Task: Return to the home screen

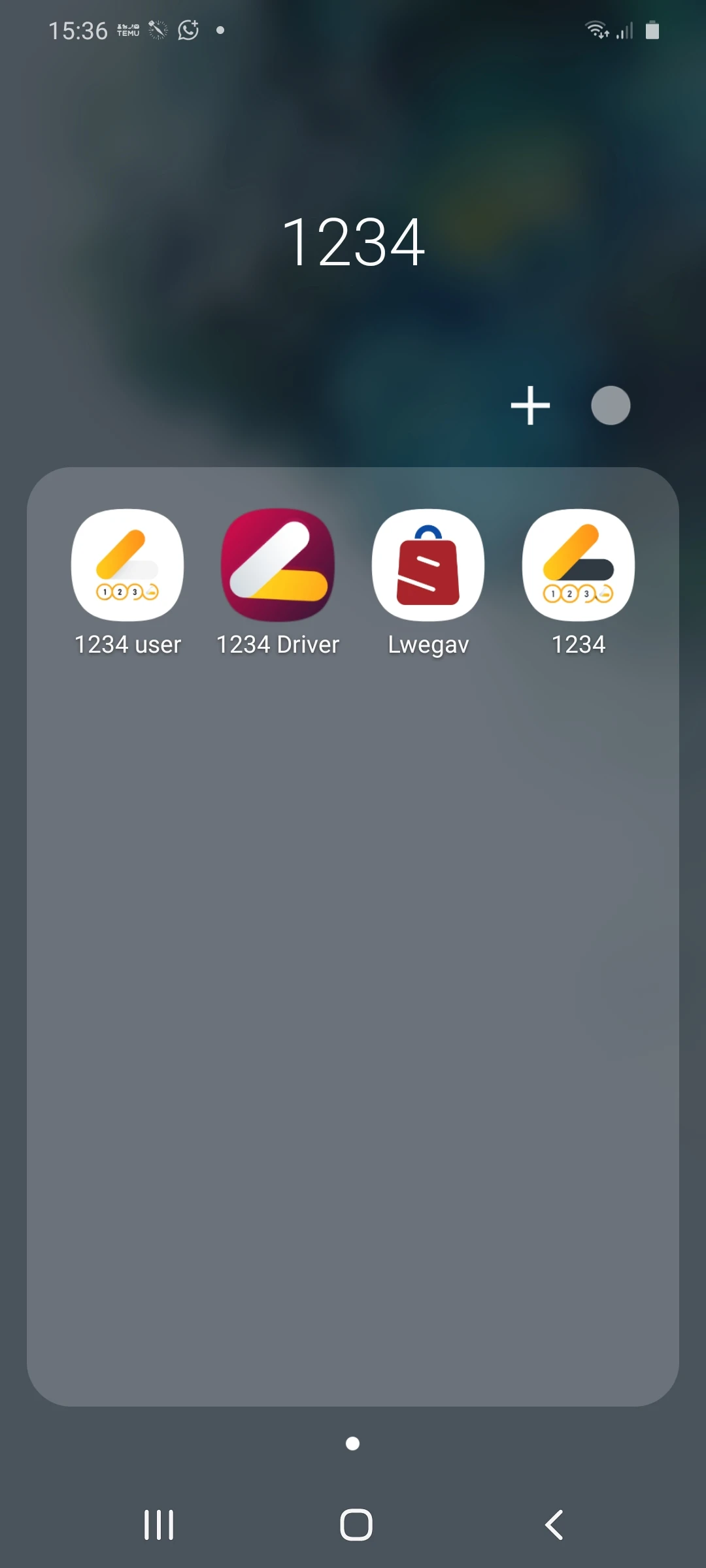Action: [356, 1525]
